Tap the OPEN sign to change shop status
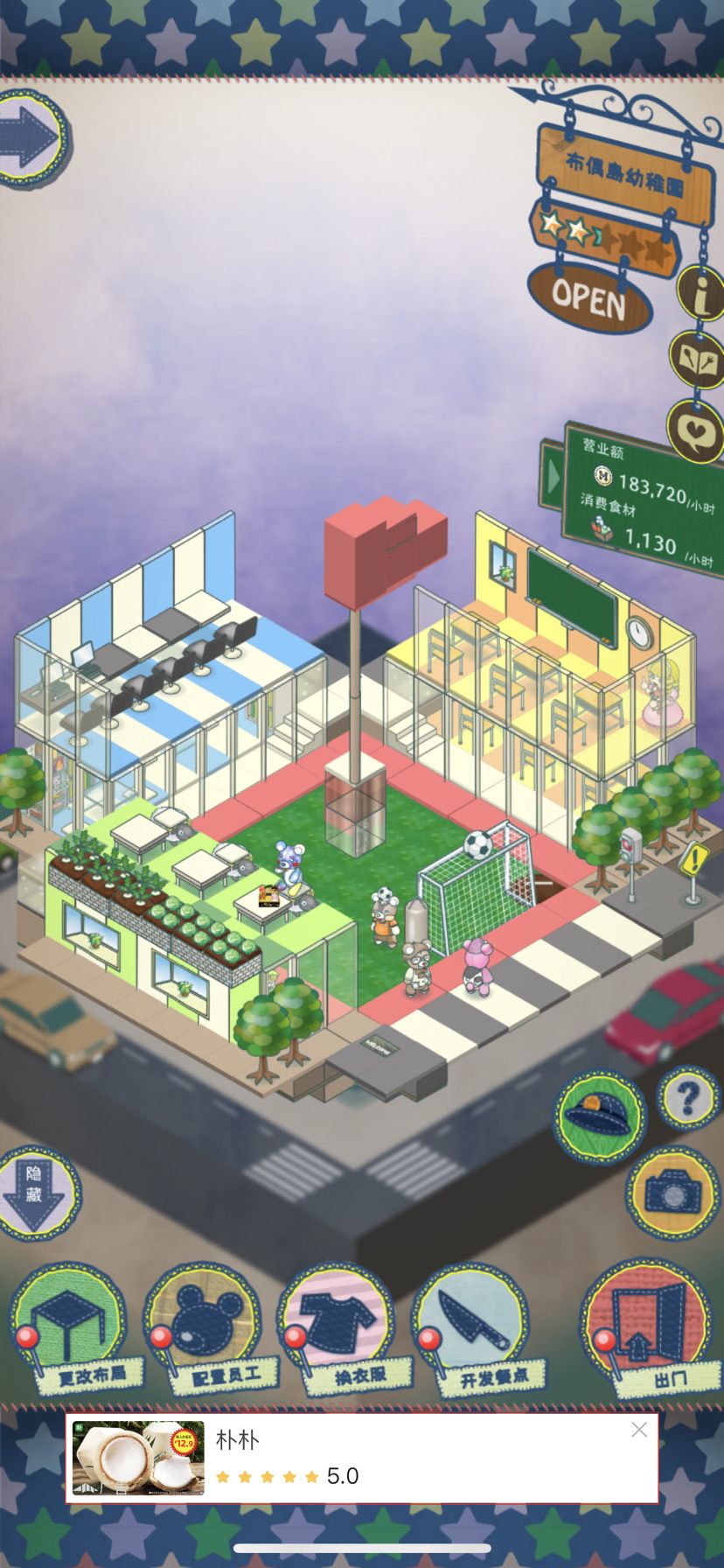The width and height of the screenshot is (724, 1568). click(588, 297)
